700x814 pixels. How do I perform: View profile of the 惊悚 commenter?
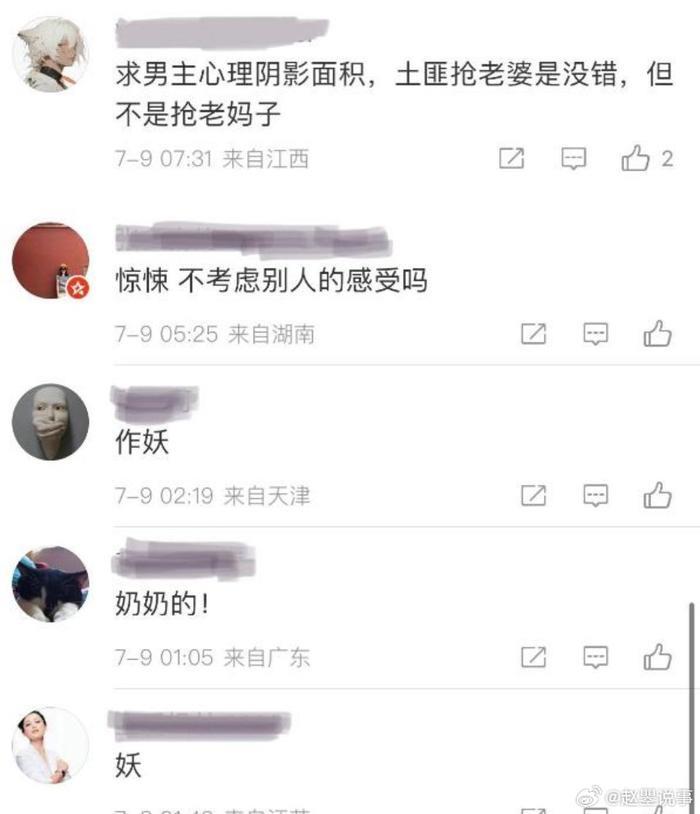point(50,261)
